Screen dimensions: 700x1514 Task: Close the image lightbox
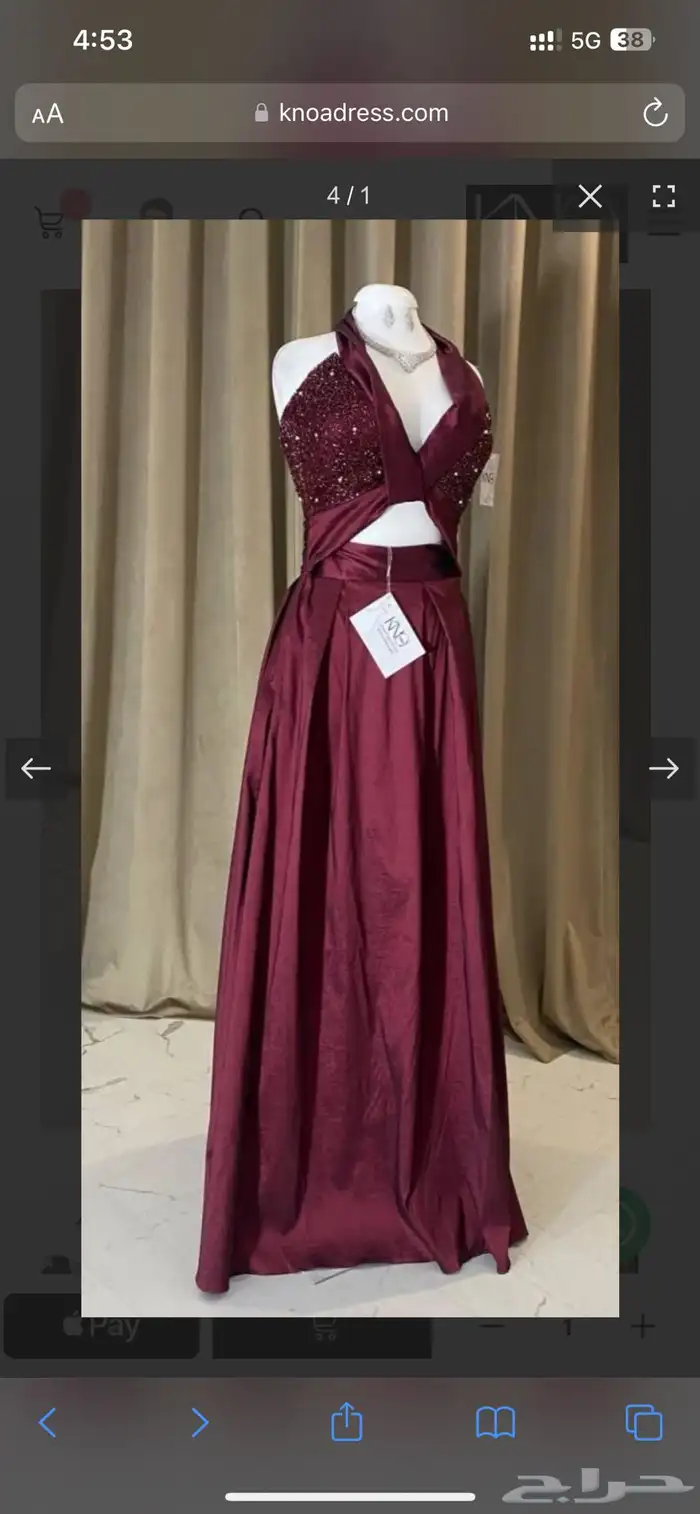coord(590,196)
